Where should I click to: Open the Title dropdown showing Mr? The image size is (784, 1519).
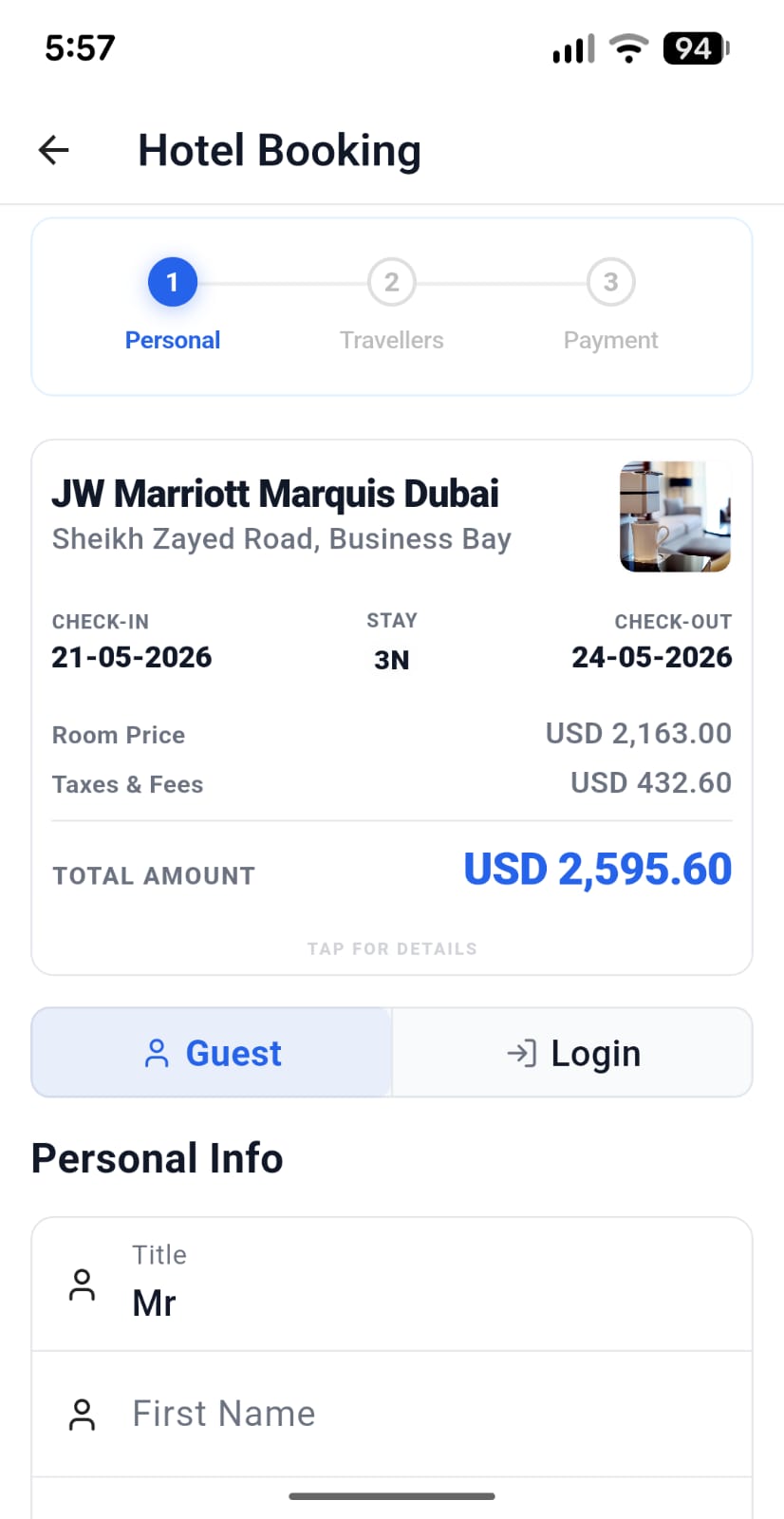click(x=392, y=1285)
